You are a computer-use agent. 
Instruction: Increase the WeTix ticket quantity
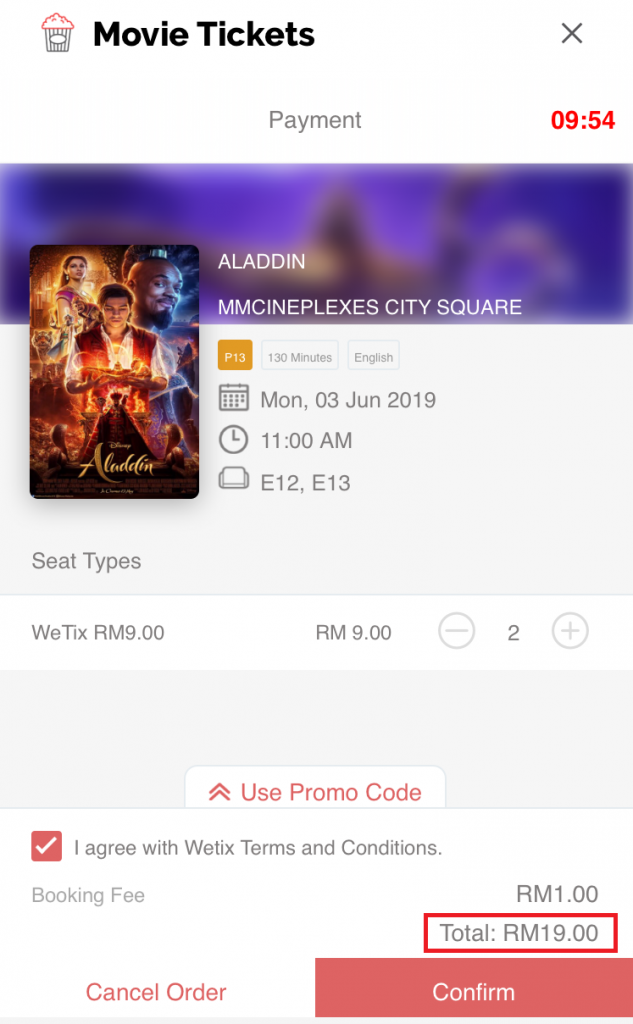point(571,632)
